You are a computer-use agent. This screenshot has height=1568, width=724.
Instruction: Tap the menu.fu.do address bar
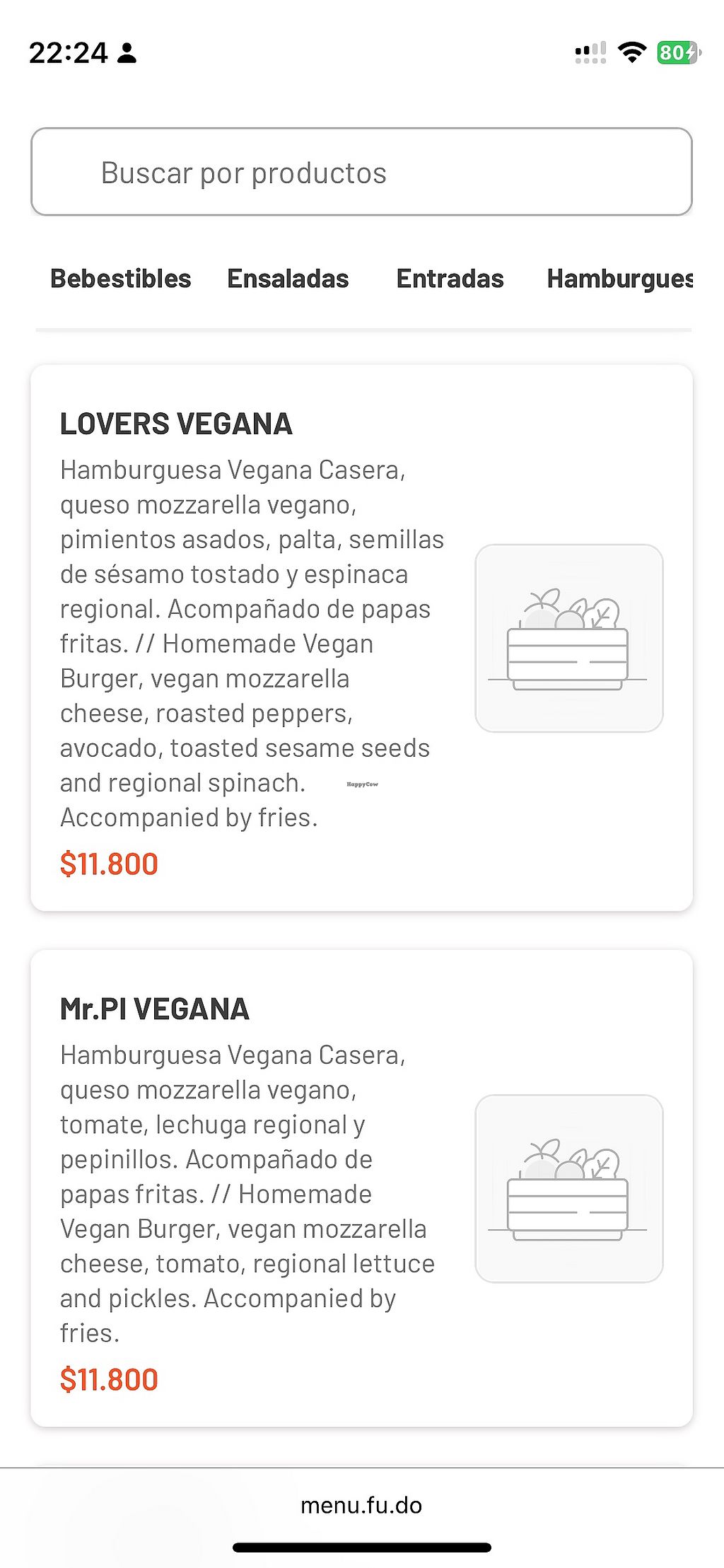(361, 1505)
